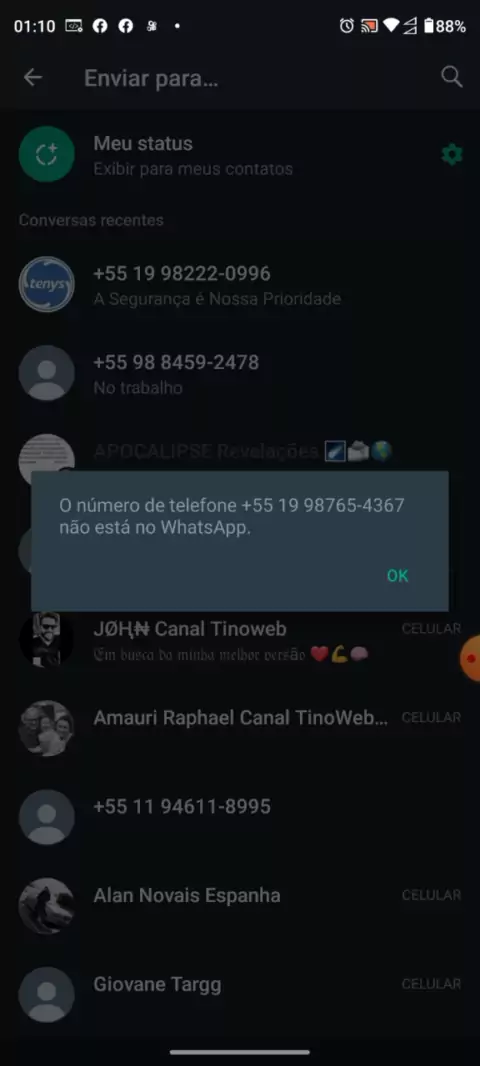Image resolution: width=480 pixels, height=1066 pixels.
Task: Open status privacy settings gear
Action: pos(451,155)
